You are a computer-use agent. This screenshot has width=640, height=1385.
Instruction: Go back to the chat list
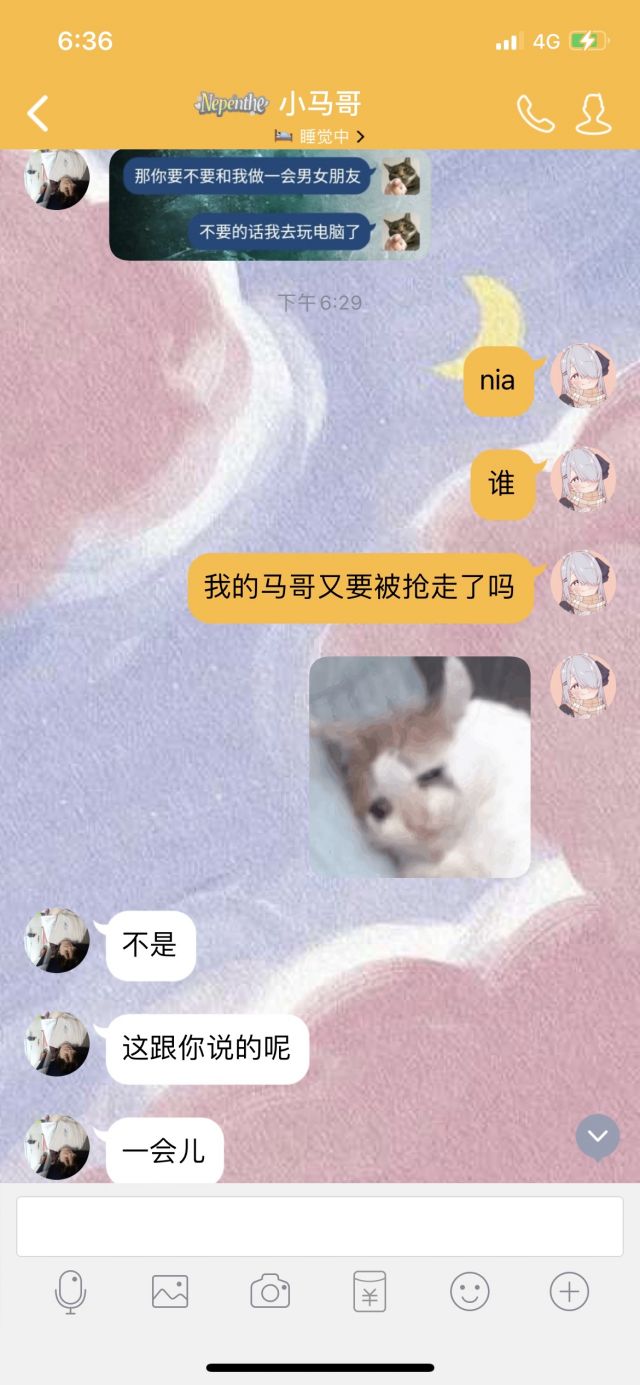coord(37,114)
